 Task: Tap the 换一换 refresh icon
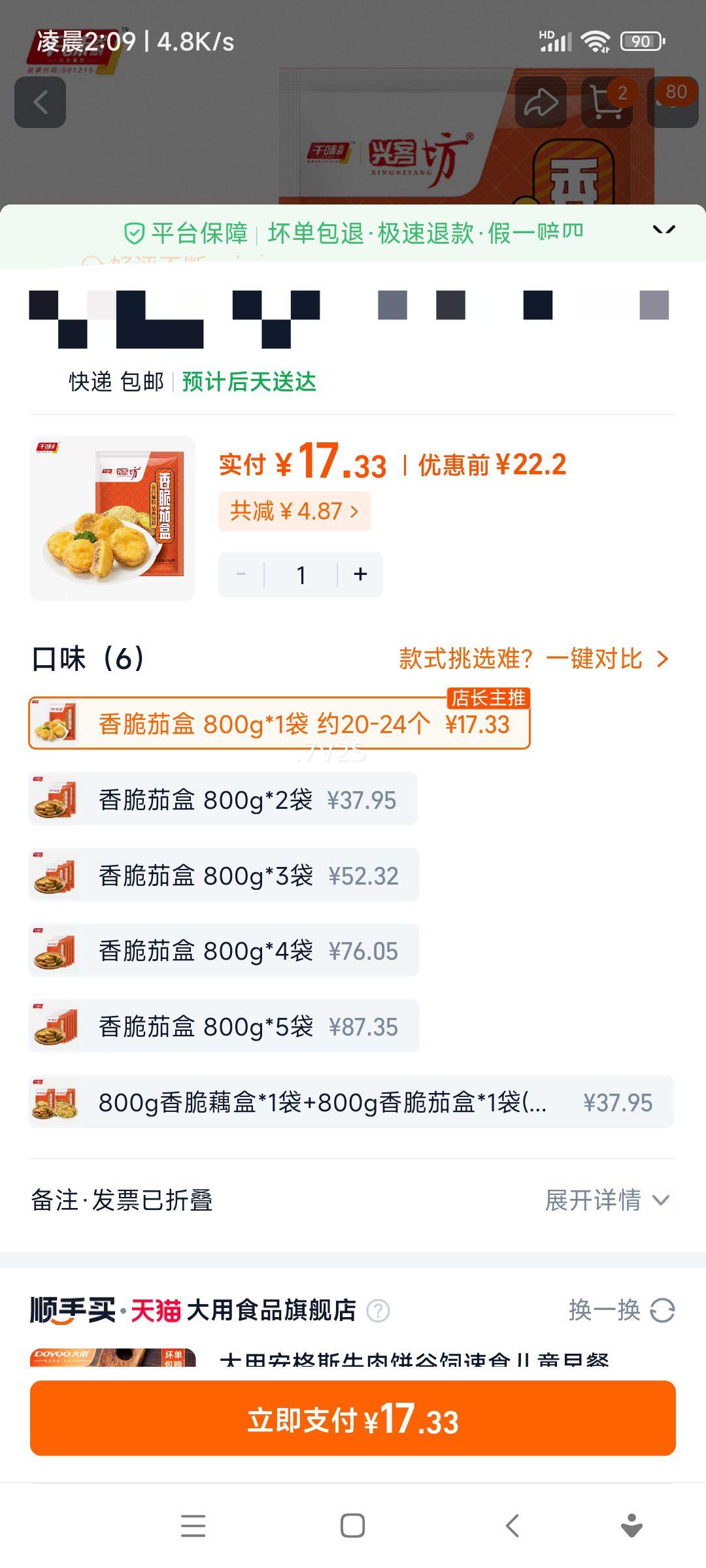point(662,1311)
